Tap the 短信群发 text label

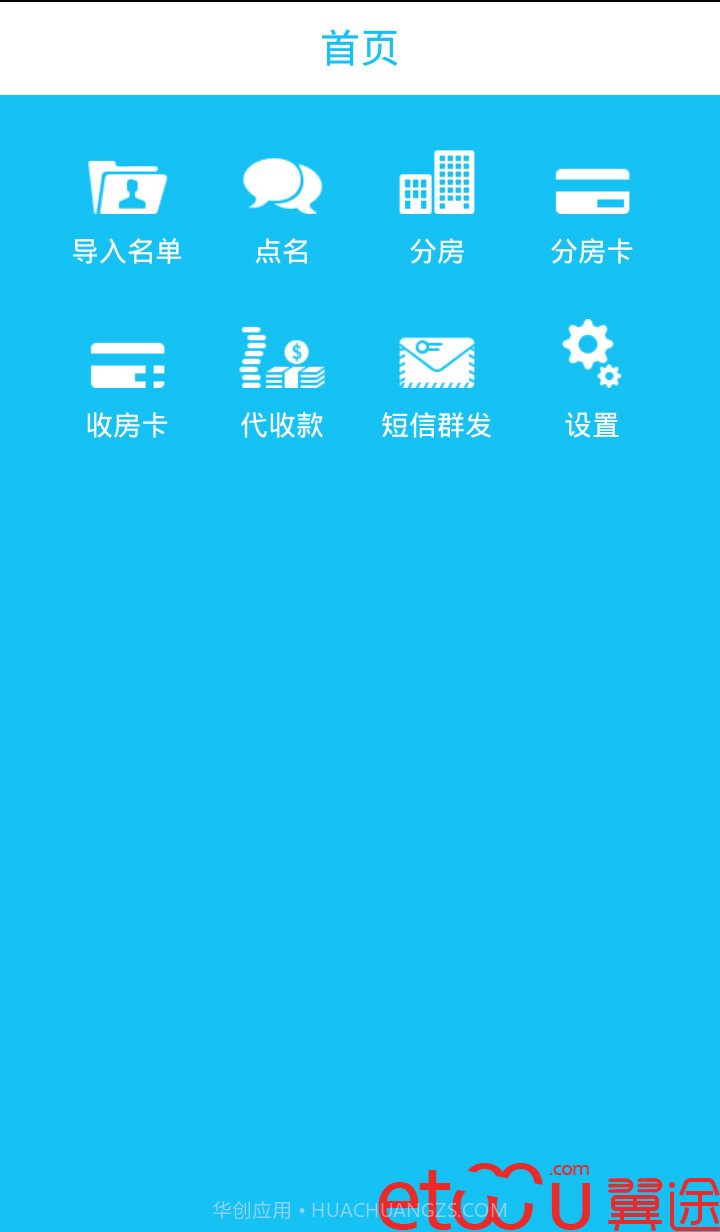click(437, 425)
